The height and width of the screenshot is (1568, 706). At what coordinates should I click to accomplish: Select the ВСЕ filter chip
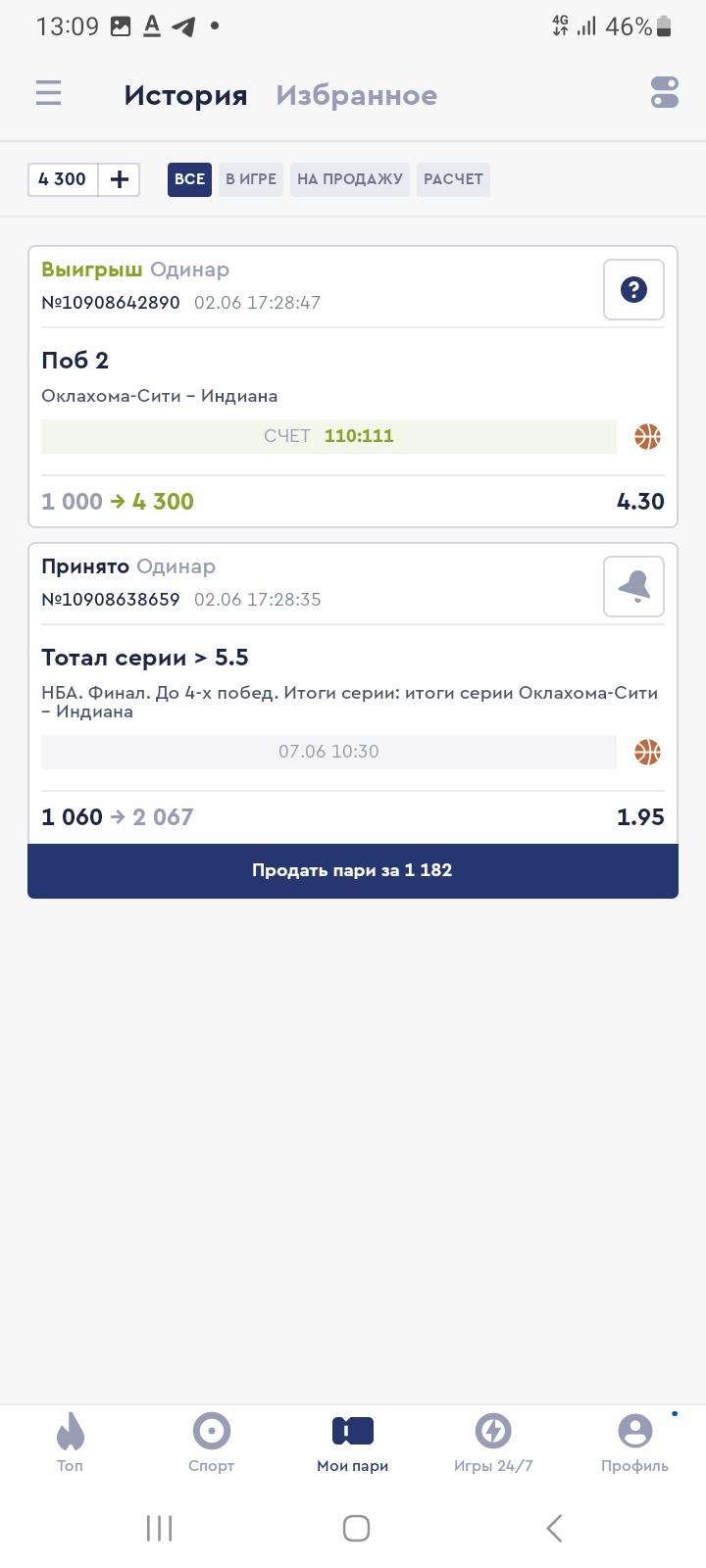coord(189,179)
